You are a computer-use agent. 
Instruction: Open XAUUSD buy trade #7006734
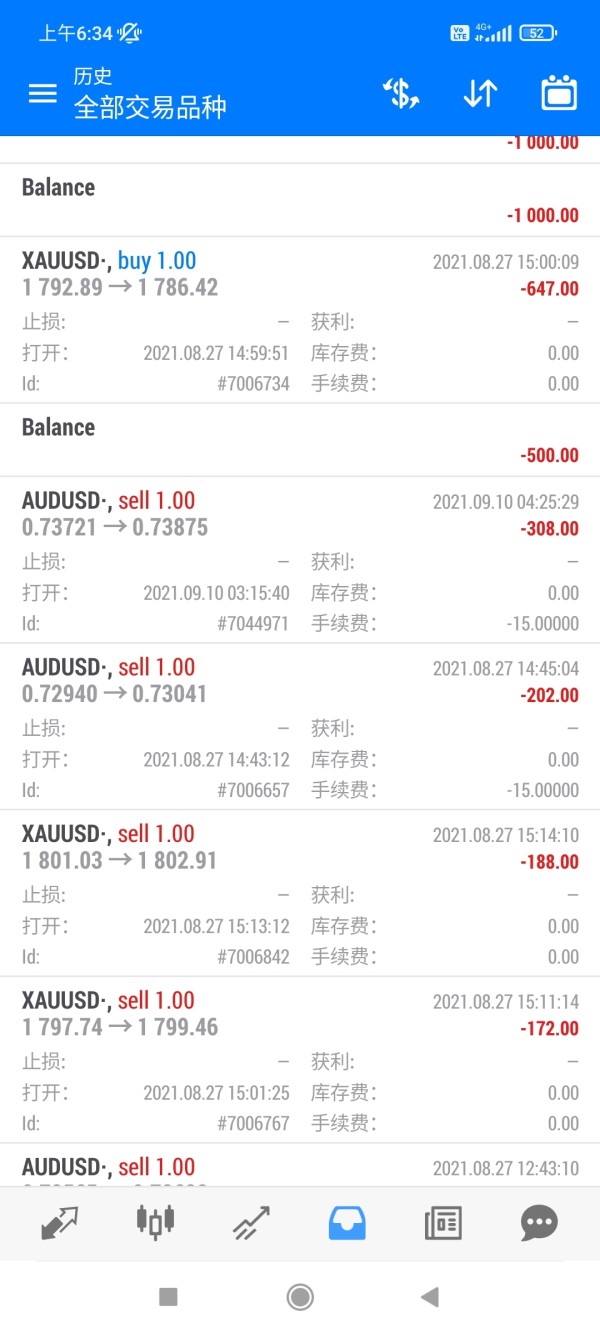(x=300, y=320)
